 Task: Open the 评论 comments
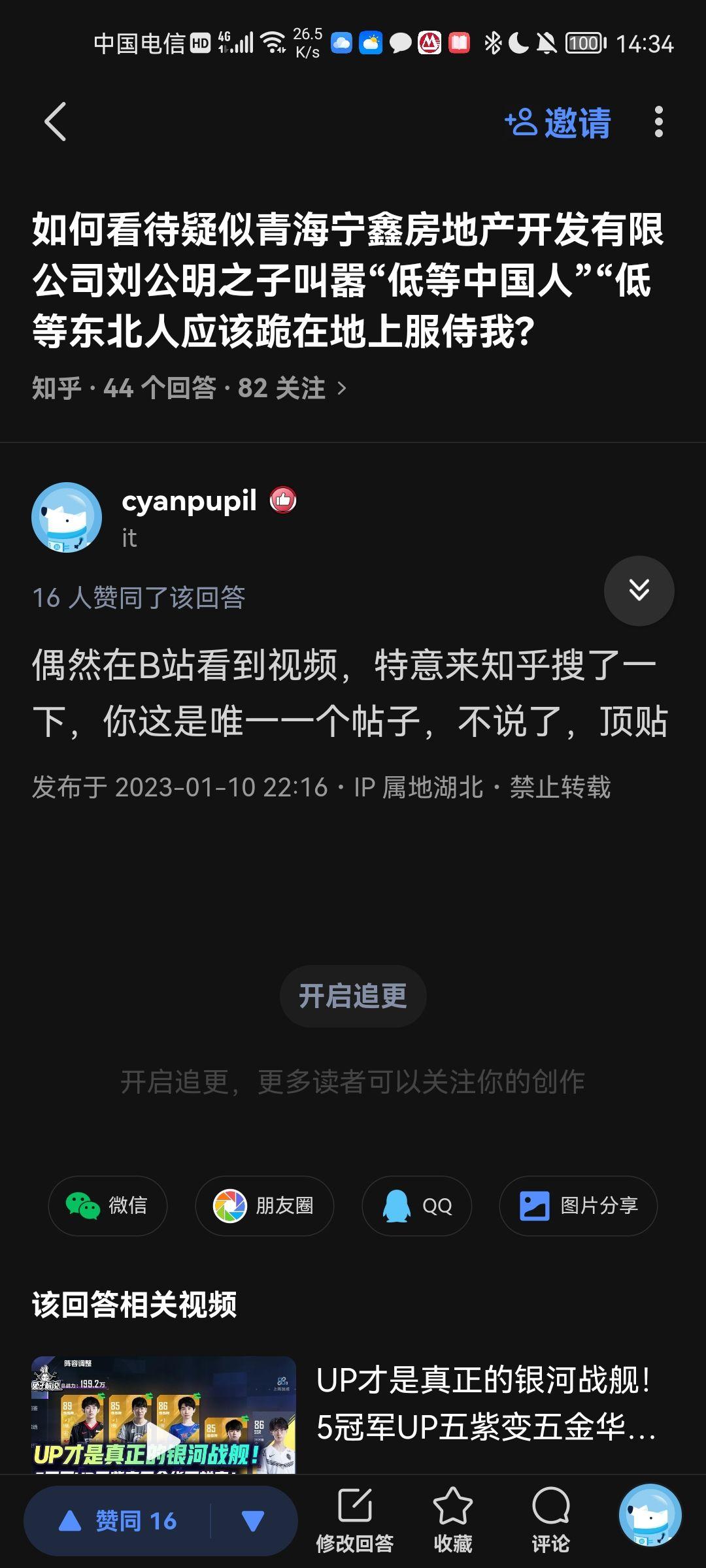pos(550,1521)
